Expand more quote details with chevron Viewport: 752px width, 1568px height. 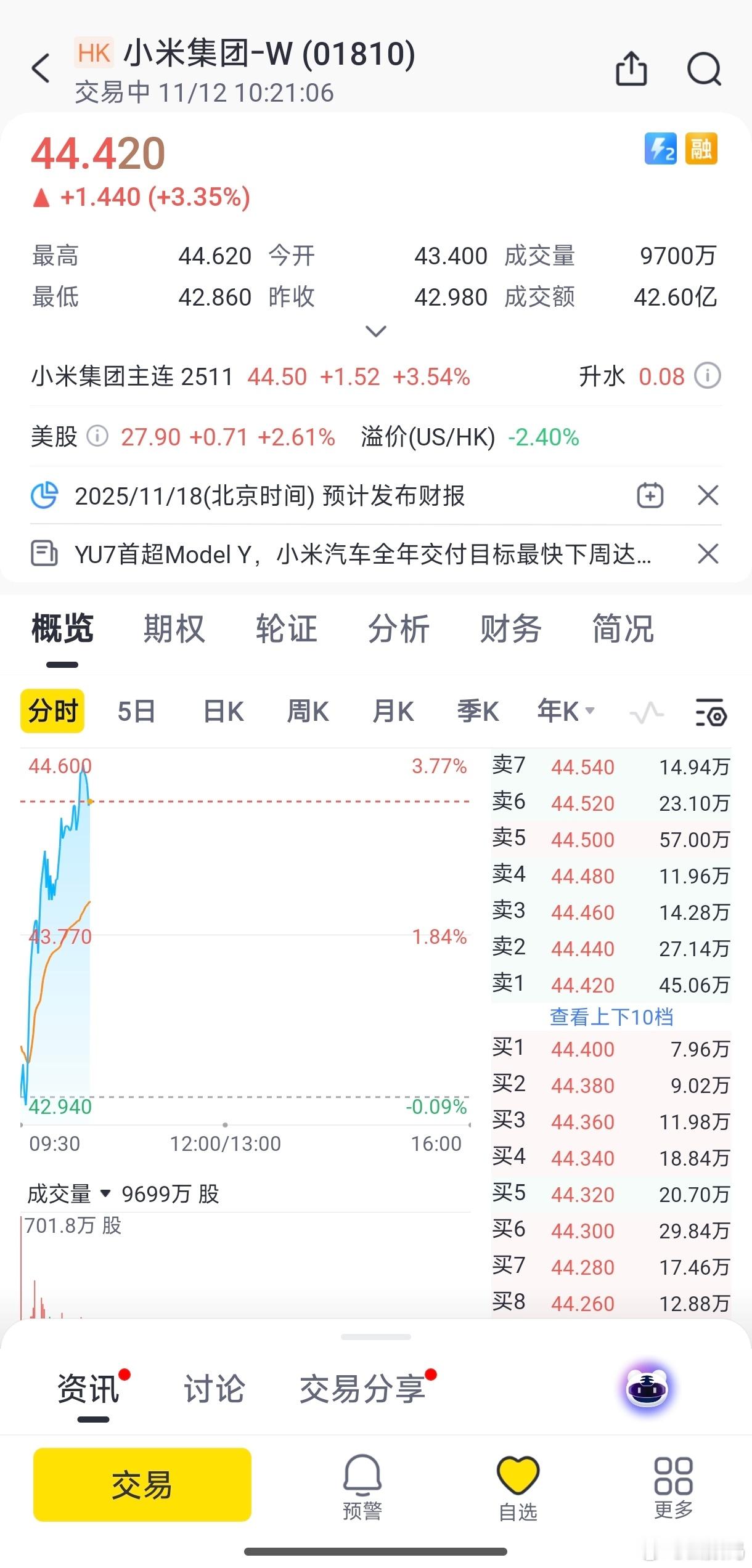pyautogui.click(x=375, y=331)
